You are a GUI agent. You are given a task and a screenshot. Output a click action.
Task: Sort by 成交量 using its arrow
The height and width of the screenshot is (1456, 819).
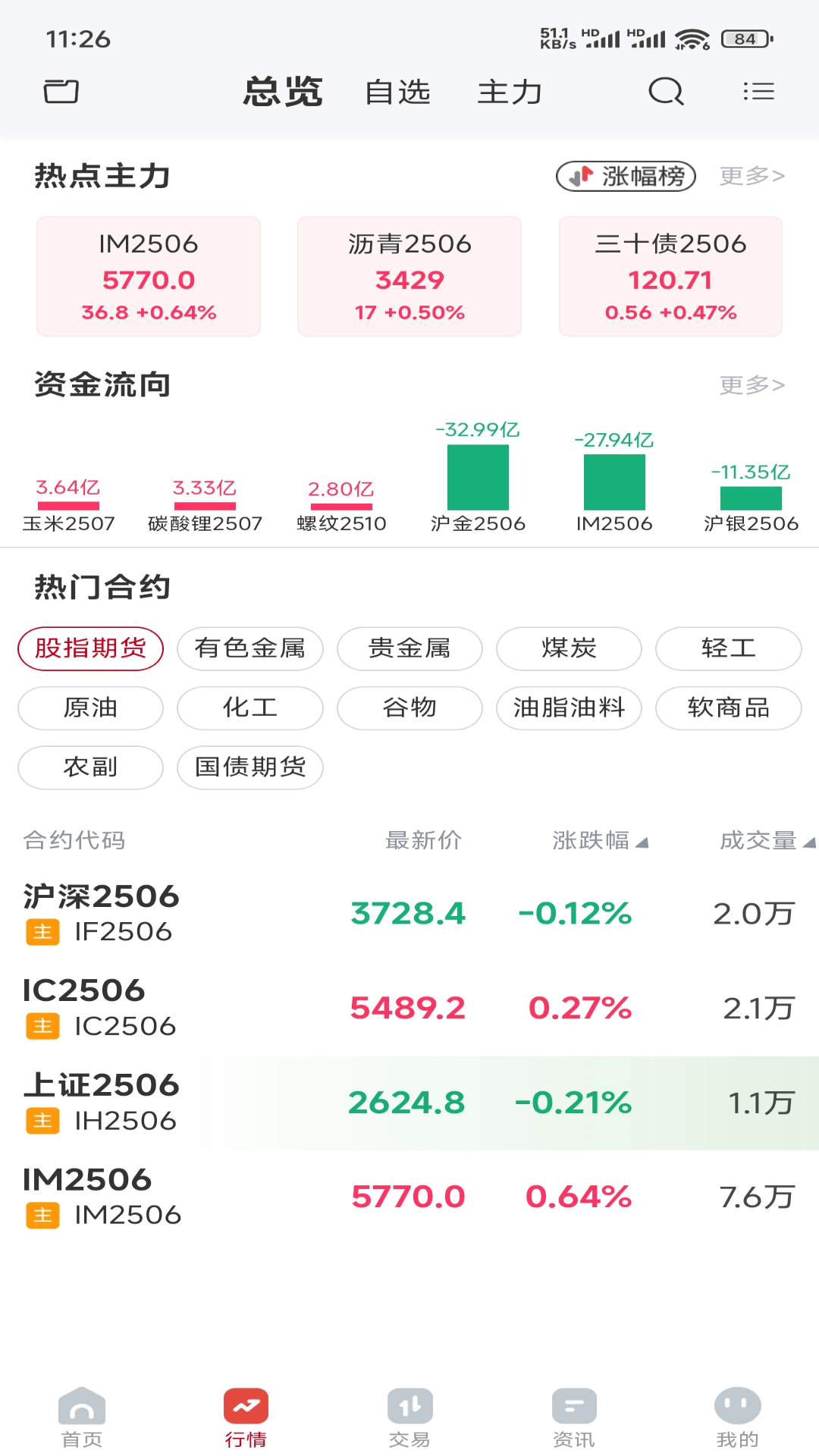[762, 840]
